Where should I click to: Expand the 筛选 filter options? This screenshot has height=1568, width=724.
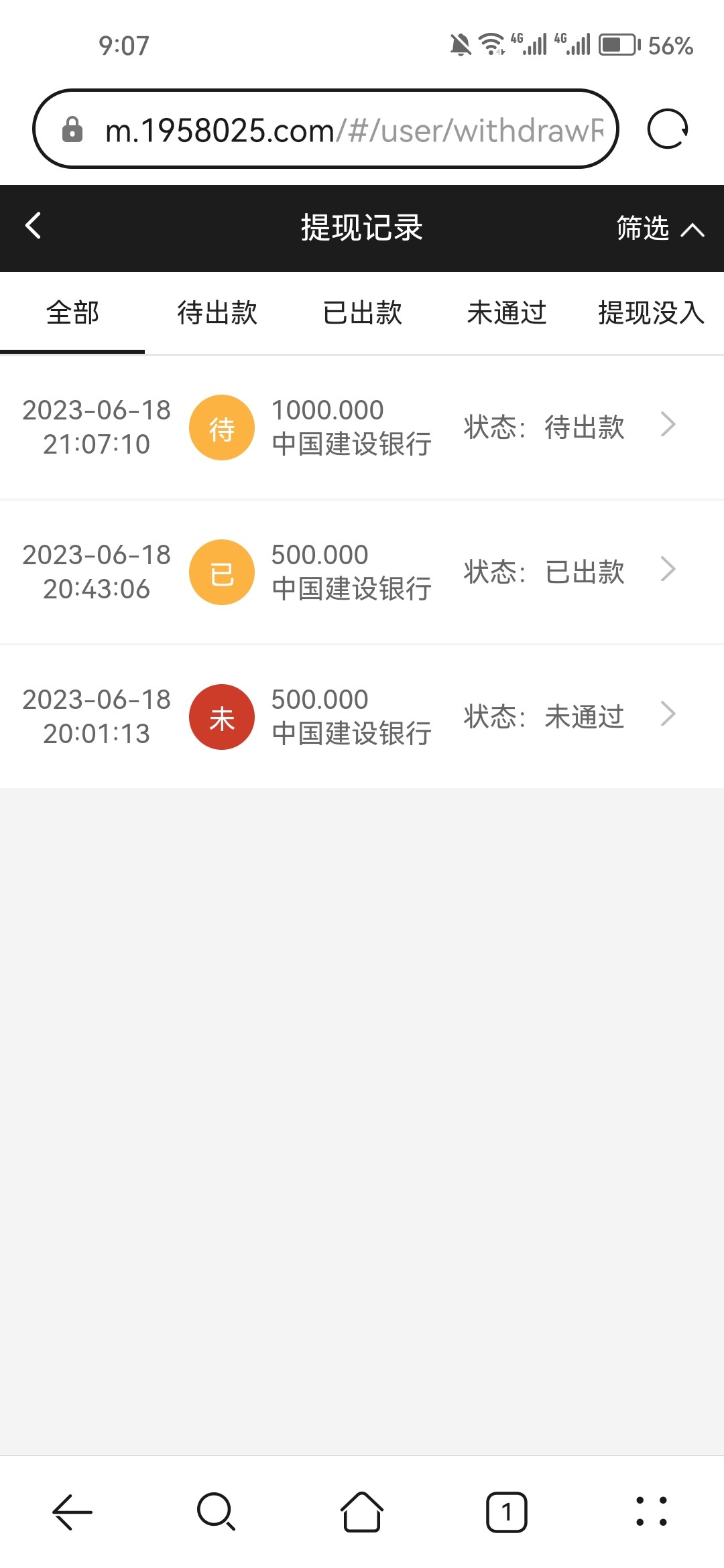pyautogui.click(x=660, y=228)
